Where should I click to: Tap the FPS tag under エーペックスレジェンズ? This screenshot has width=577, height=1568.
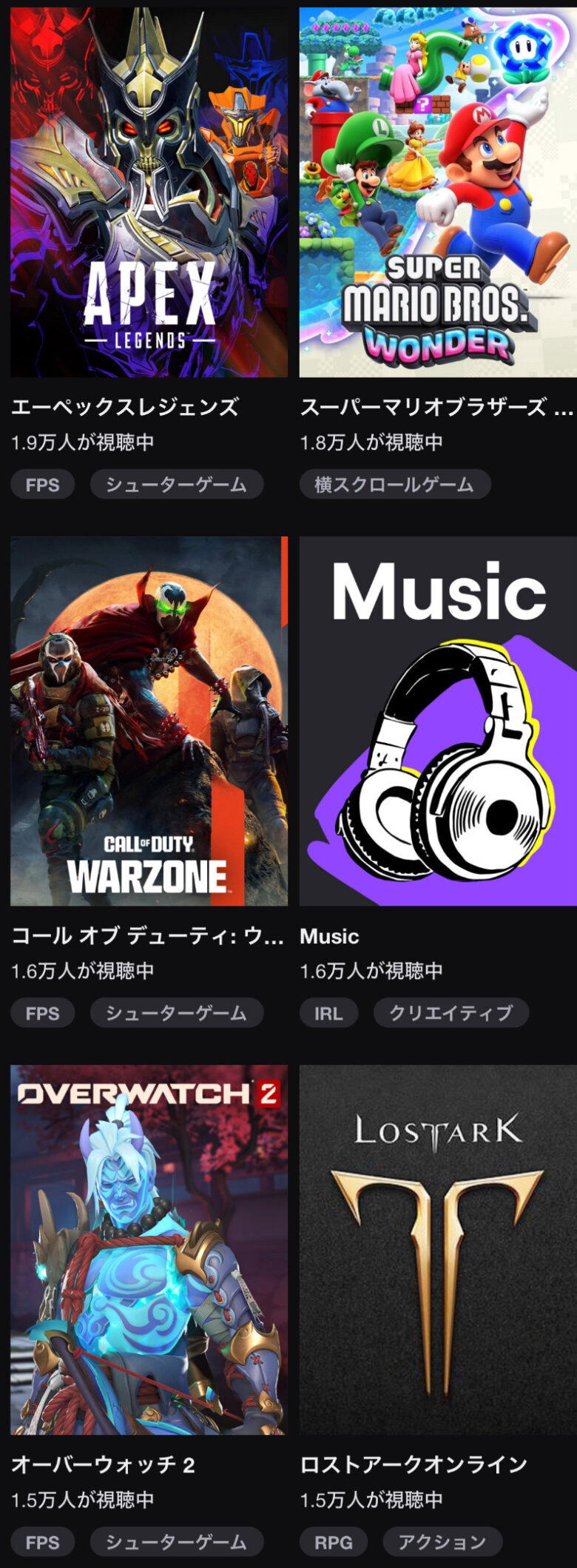(x=42, y=485)
